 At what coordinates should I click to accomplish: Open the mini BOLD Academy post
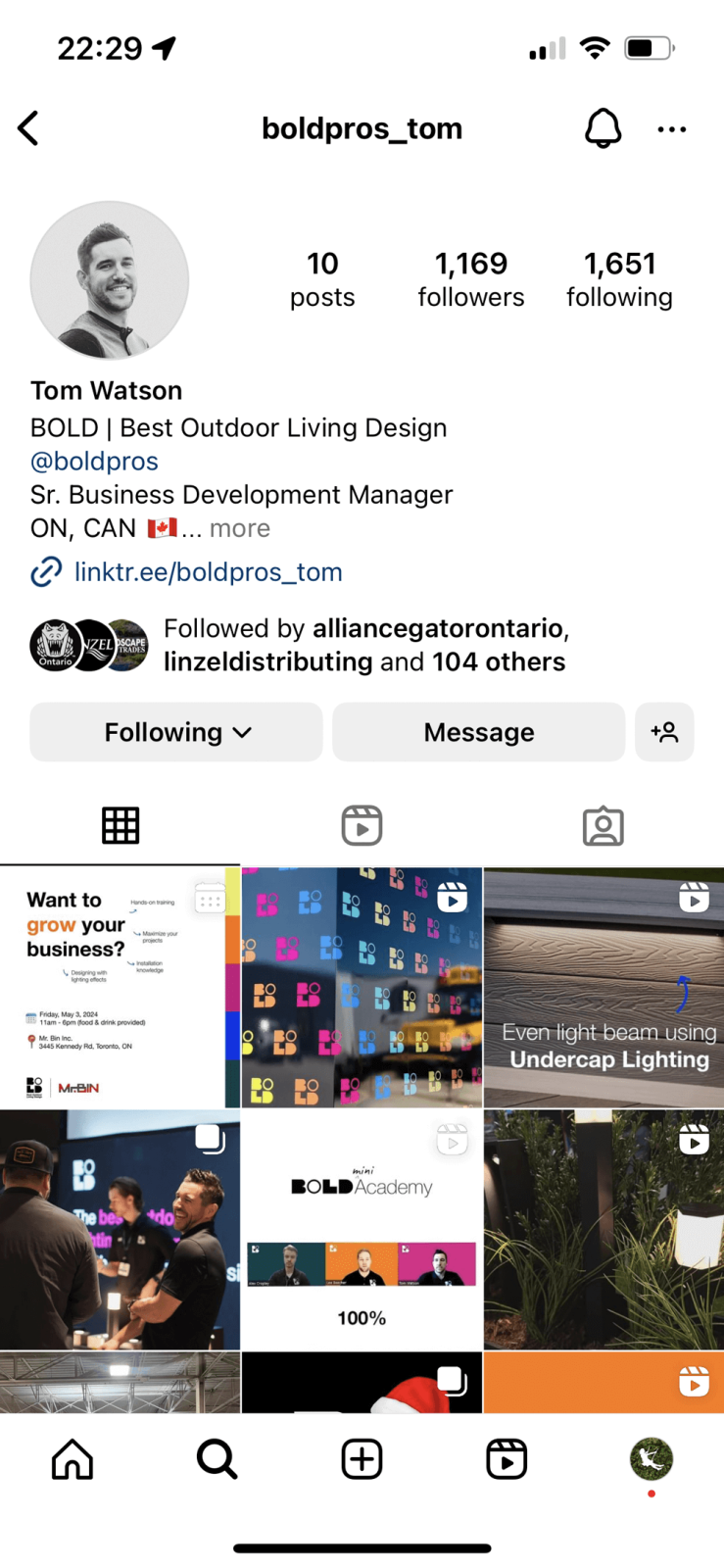click(362, 1230)
